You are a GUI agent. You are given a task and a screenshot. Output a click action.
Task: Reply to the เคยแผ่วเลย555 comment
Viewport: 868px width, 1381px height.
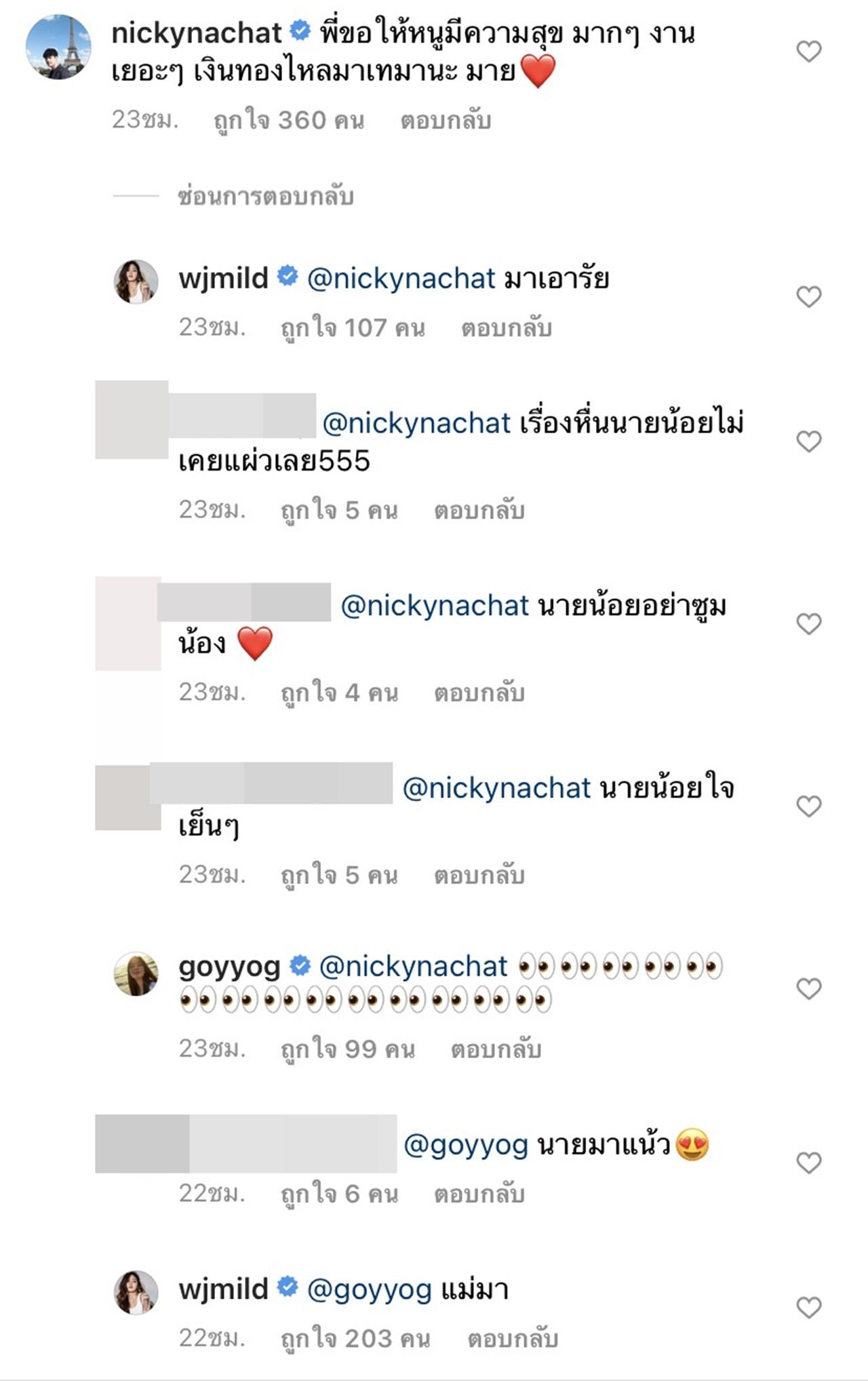pos(479,510)
